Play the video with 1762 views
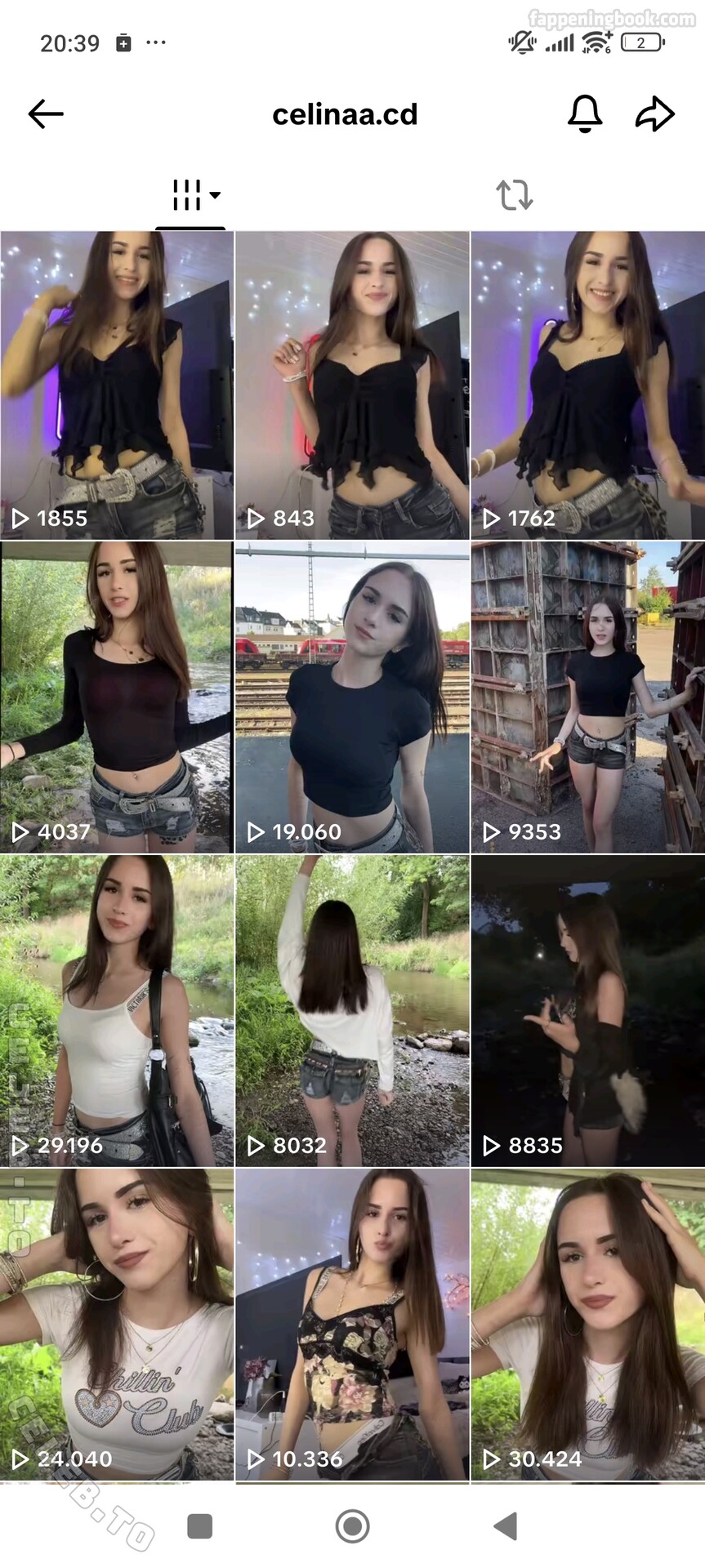705x1568 pixels. click(x=587, y=385)
